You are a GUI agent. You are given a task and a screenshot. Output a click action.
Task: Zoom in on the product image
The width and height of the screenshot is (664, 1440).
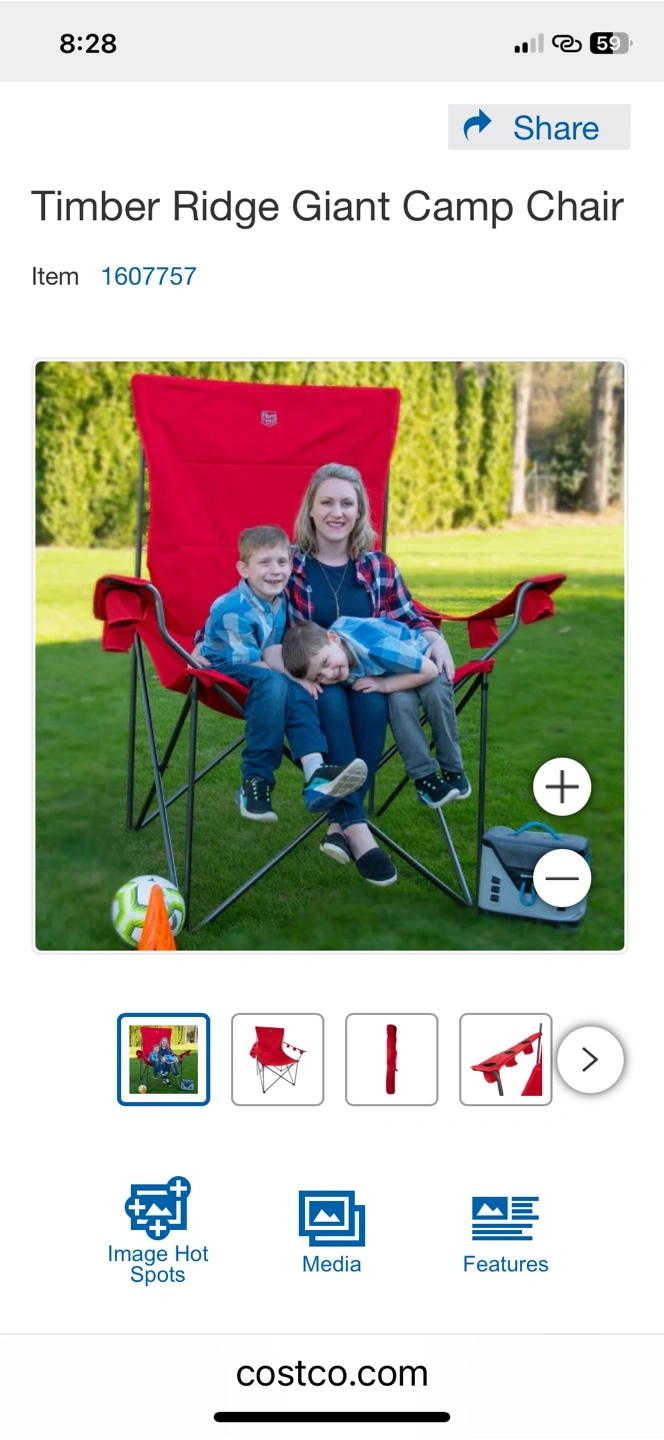(x=562, y=787)
